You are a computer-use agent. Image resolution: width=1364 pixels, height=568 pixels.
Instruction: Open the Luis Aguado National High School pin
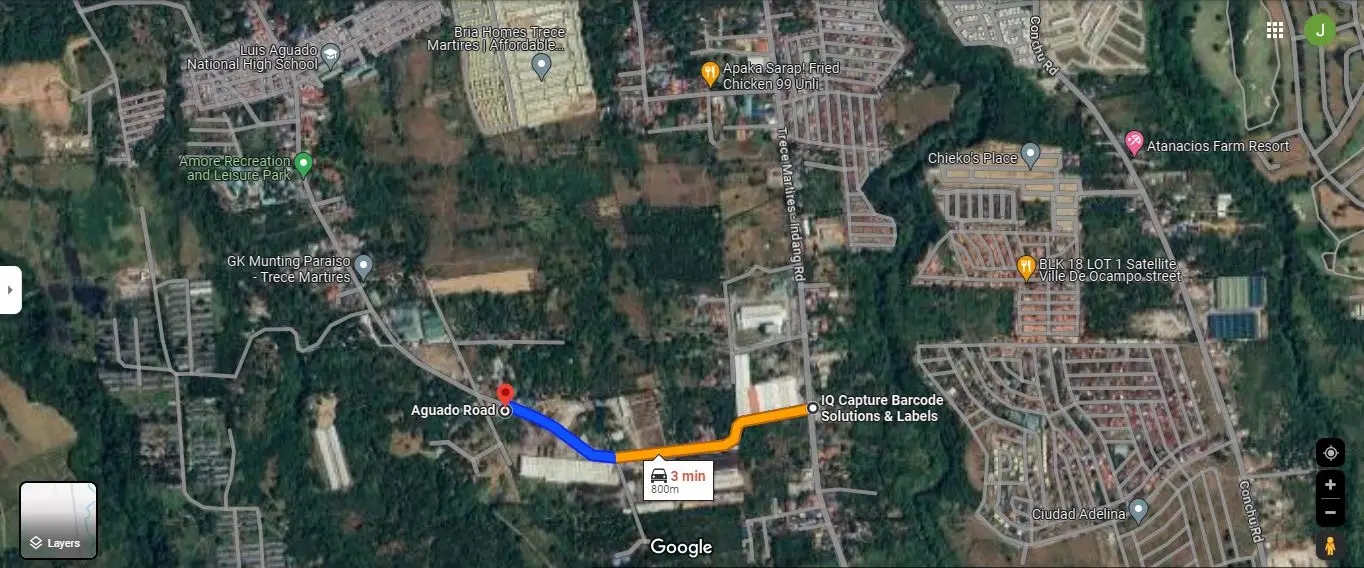point(330,55)
